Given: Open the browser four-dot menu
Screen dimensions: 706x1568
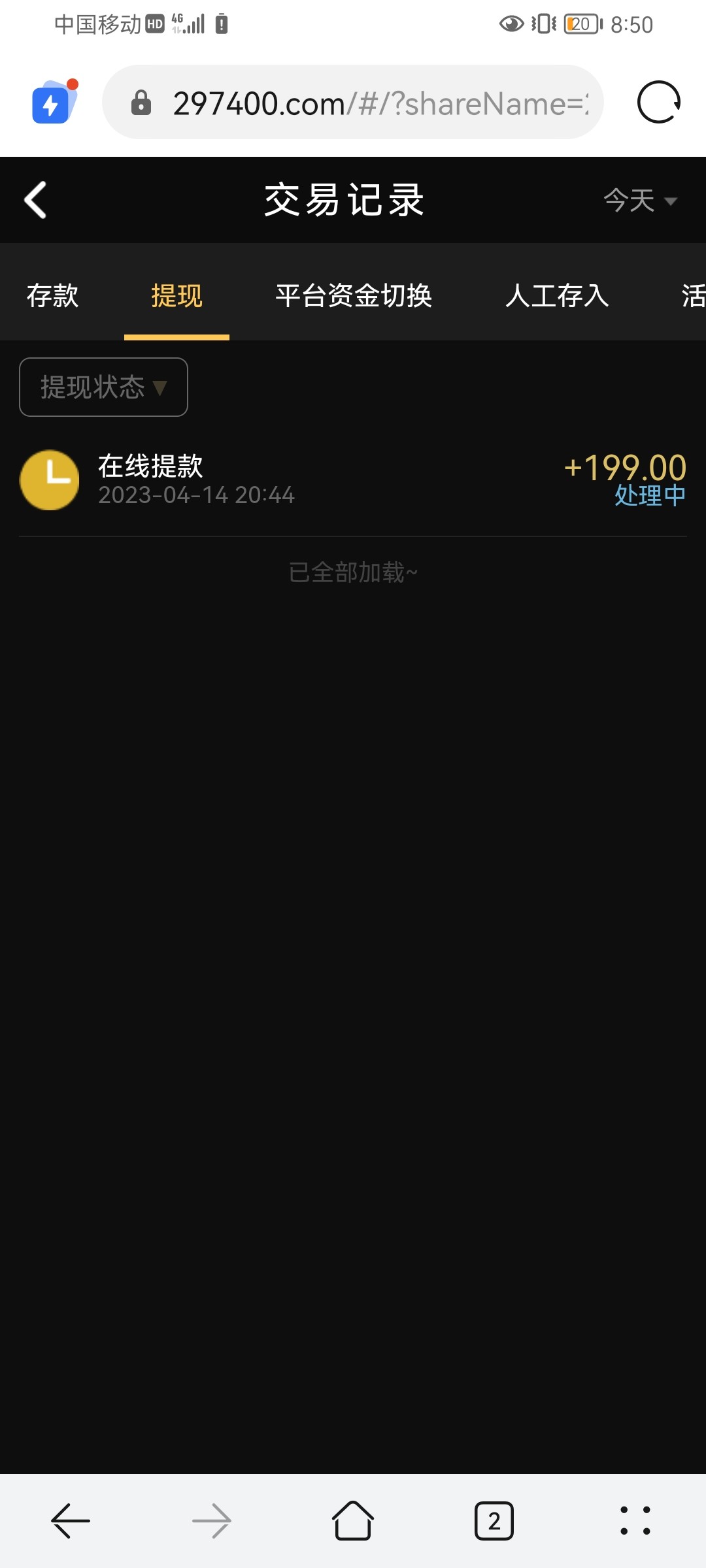Looking at the screenshot, I should (635, 1520).
